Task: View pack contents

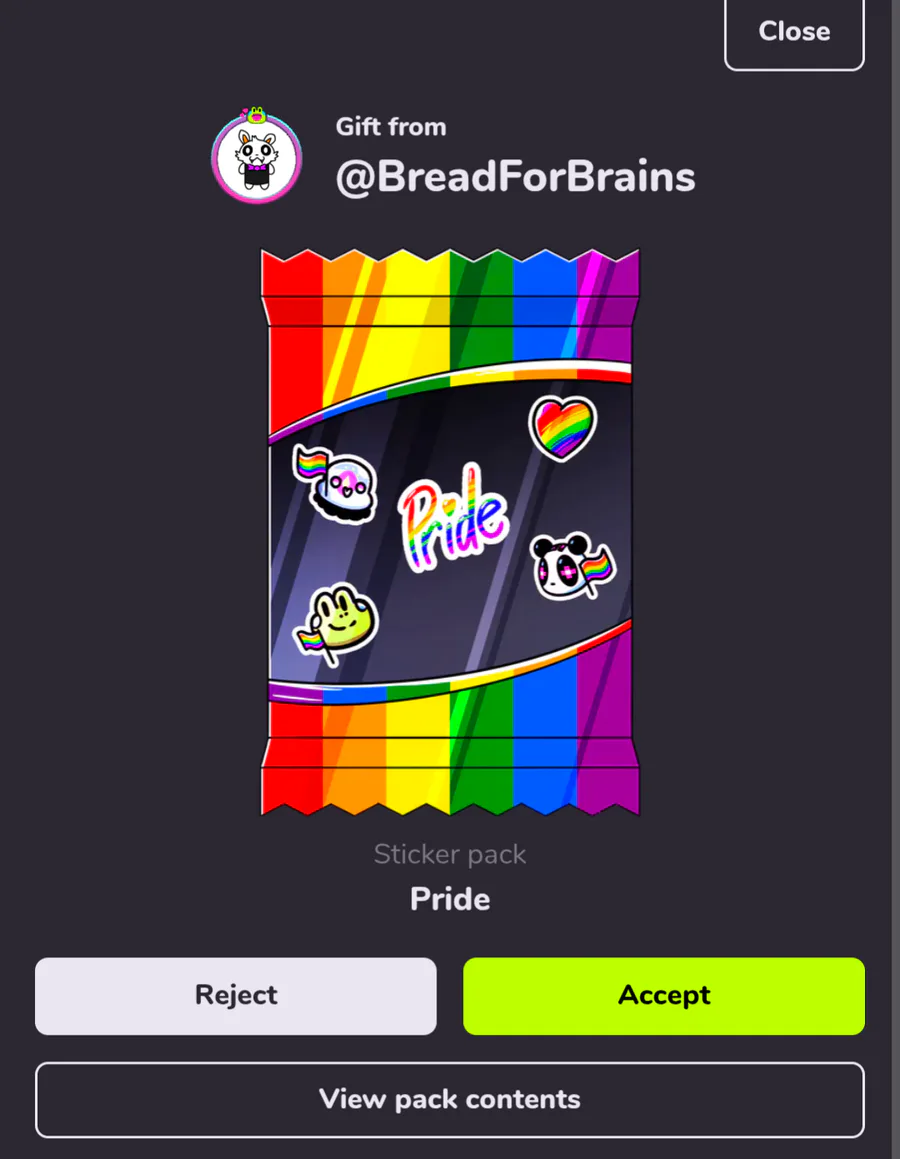Action: (x=450, y=1099)
